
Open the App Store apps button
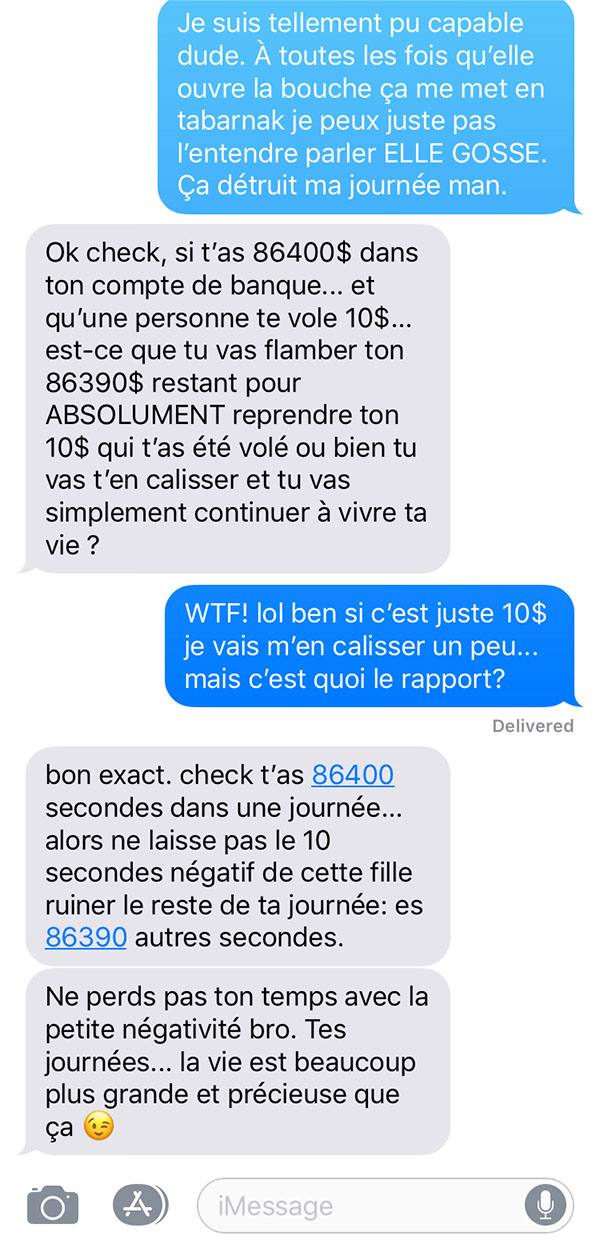139,1205
